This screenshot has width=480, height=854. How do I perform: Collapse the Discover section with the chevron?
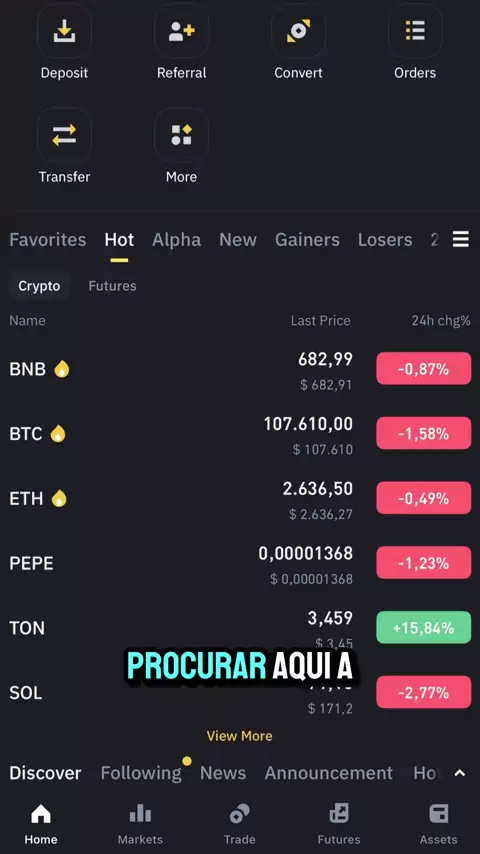[460, 773]
